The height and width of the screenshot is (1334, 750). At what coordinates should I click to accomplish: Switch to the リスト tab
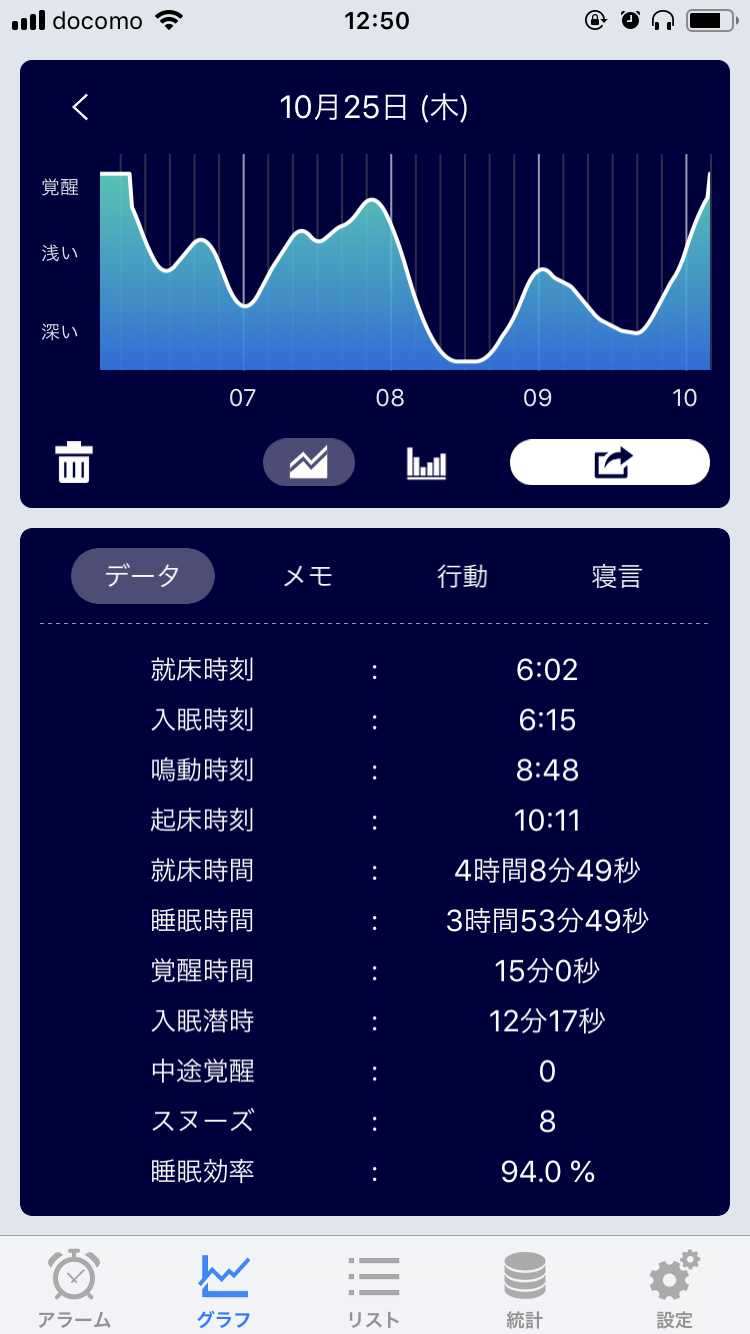point(374,1289)
